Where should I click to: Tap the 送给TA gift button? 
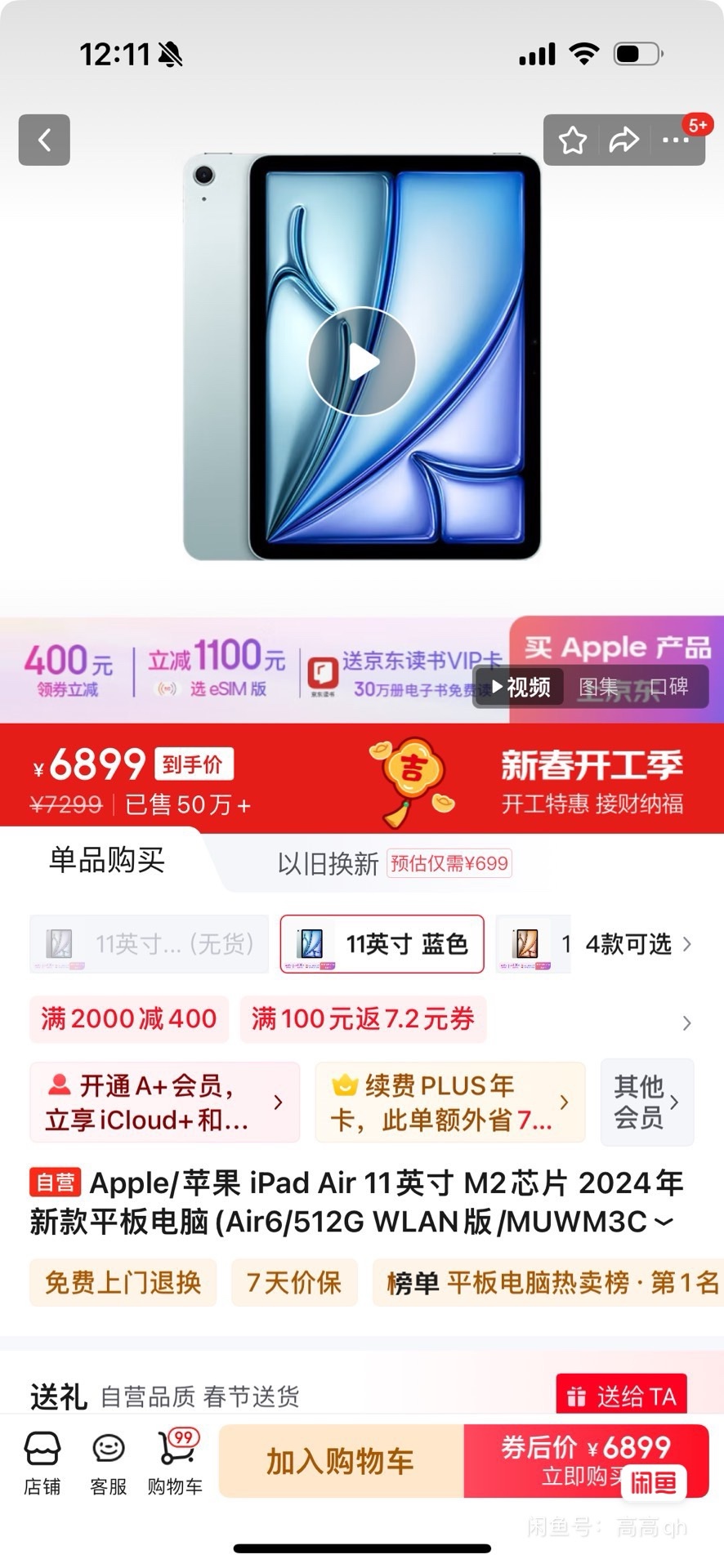click(x=621, y=1396)
